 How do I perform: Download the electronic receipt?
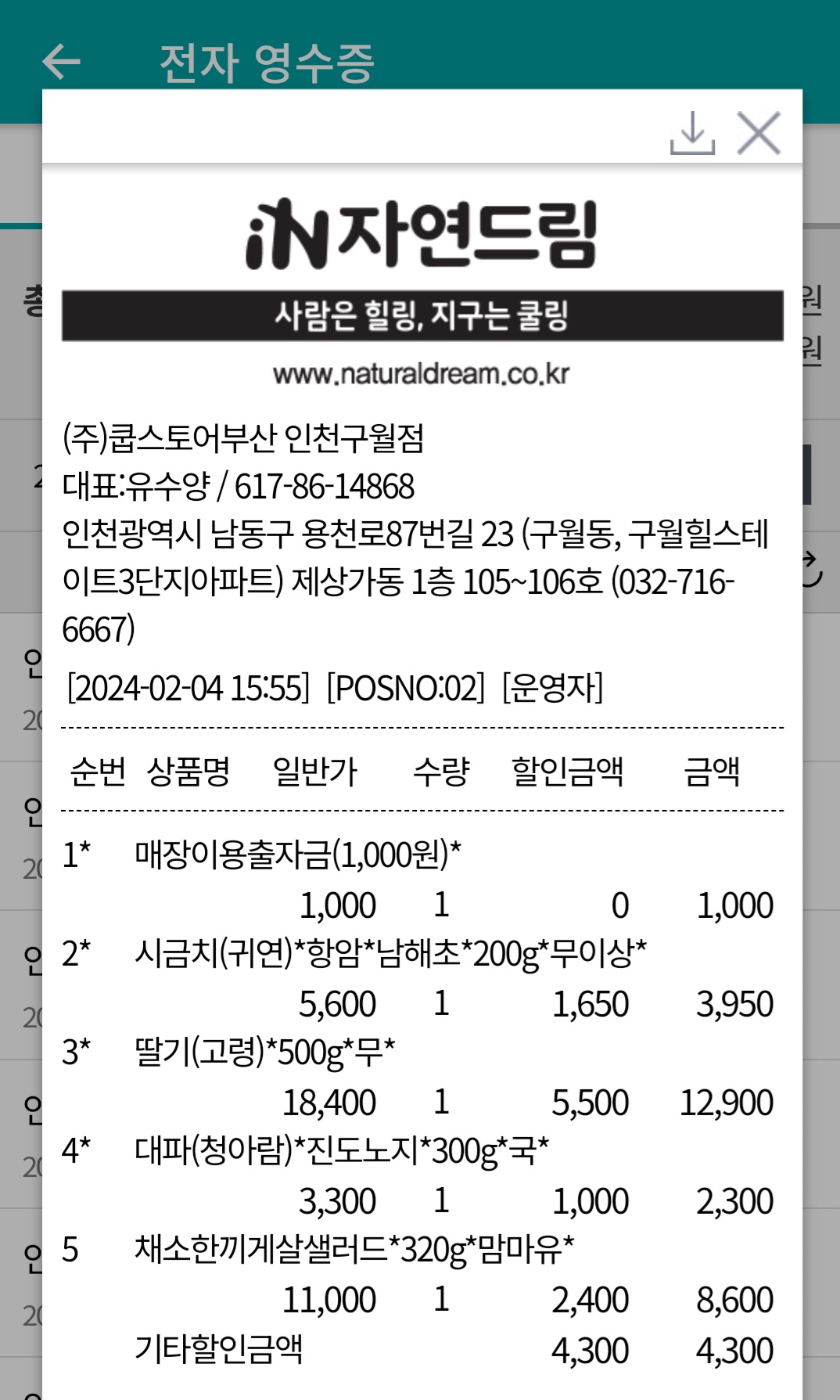click(x=692, y=133)
